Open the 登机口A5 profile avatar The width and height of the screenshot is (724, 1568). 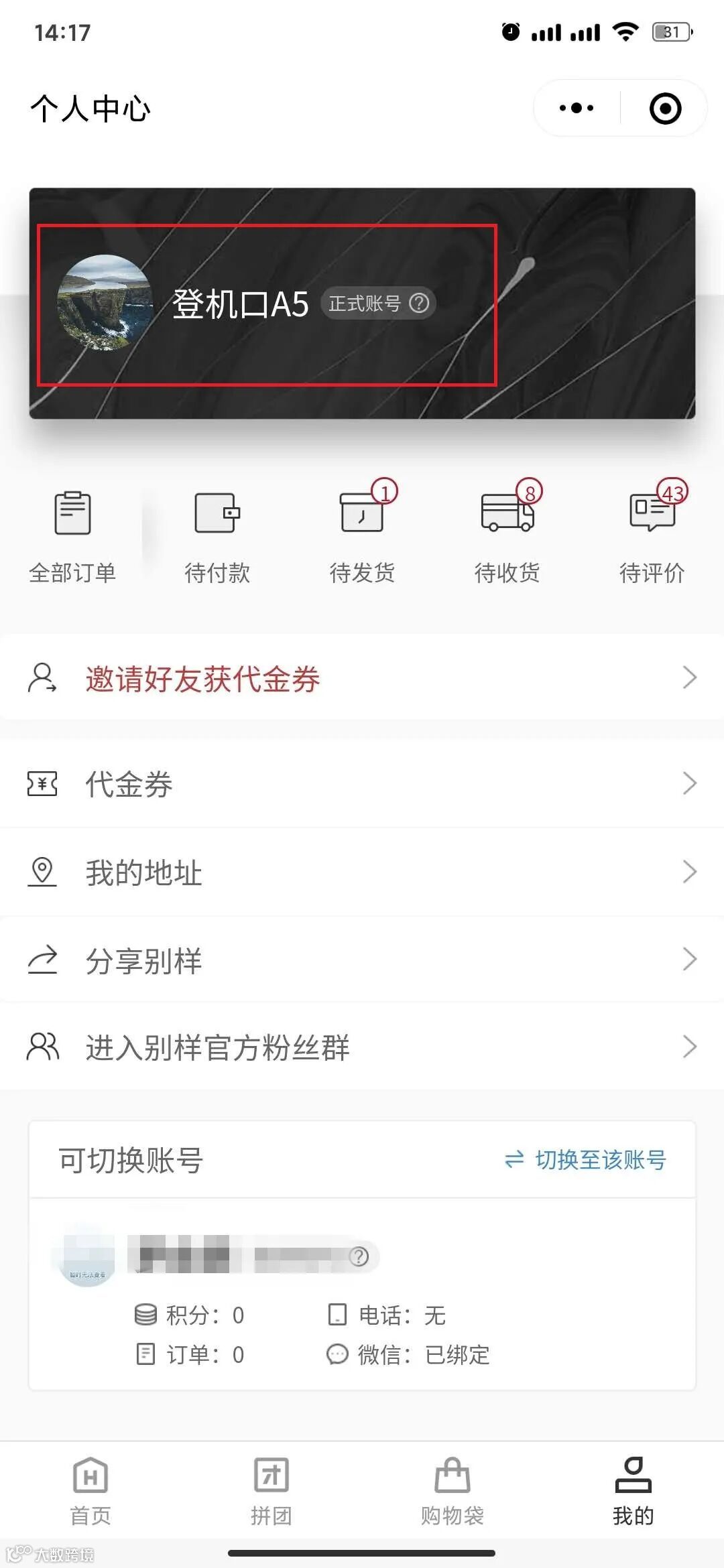point(105,303)
